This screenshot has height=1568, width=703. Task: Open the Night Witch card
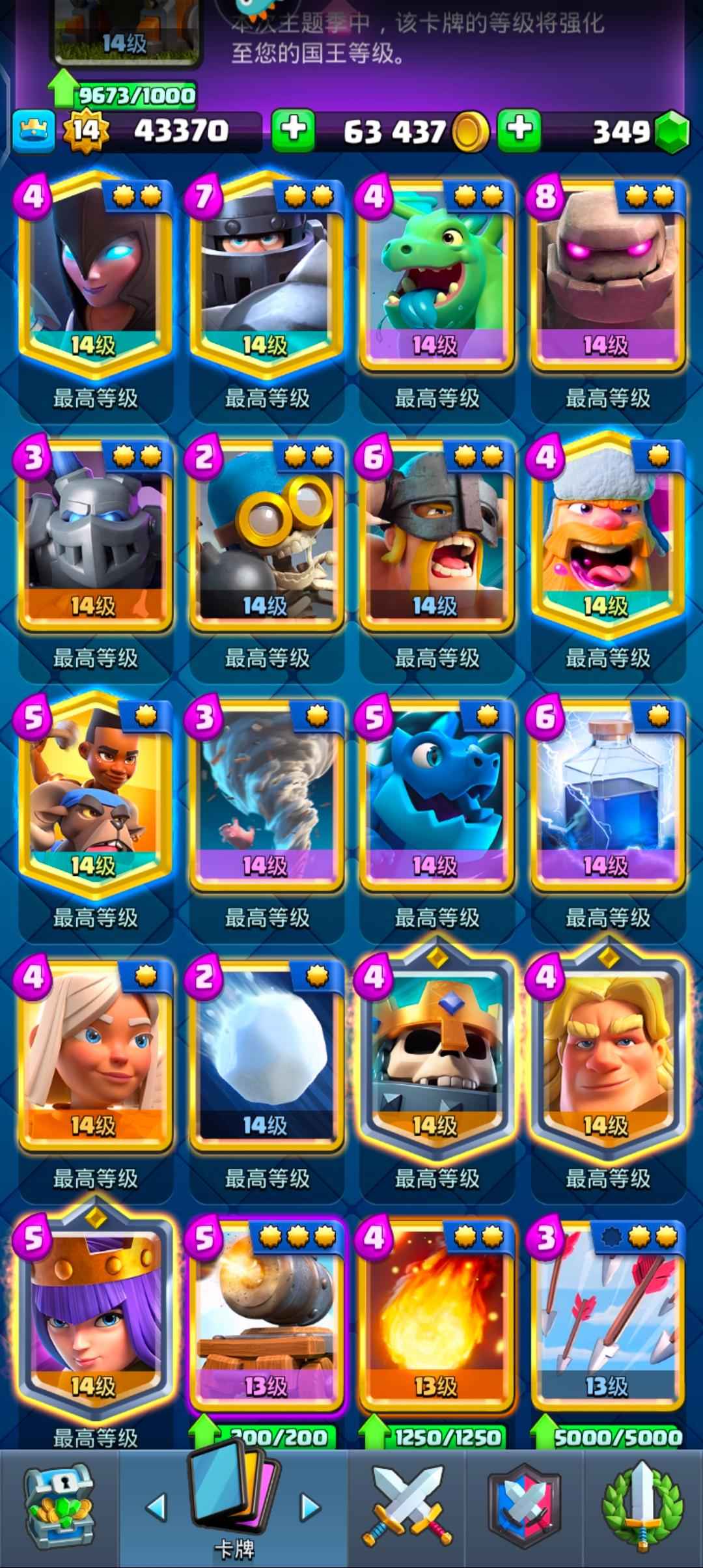click(x=95, y=273)
